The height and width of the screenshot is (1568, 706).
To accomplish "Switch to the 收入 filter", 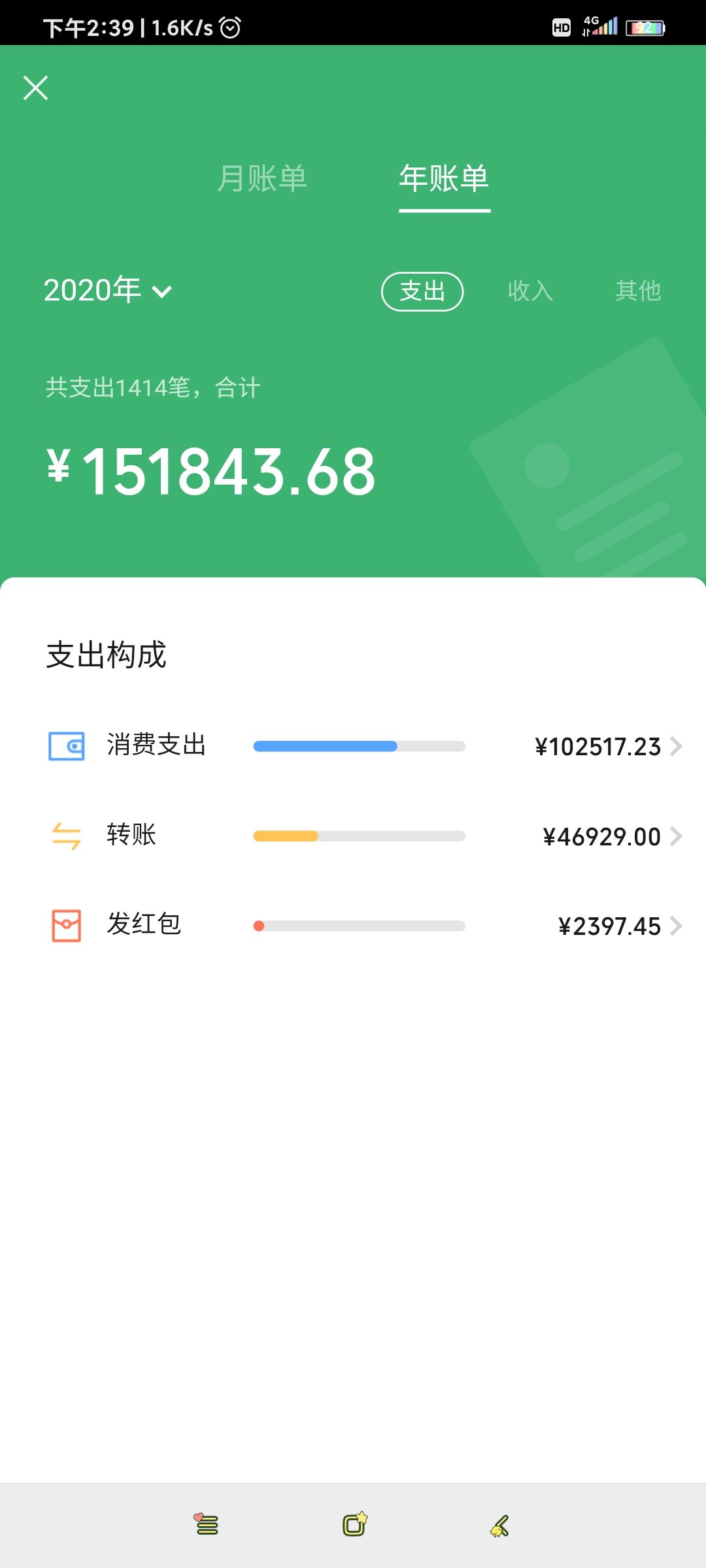I will (530, 291).
